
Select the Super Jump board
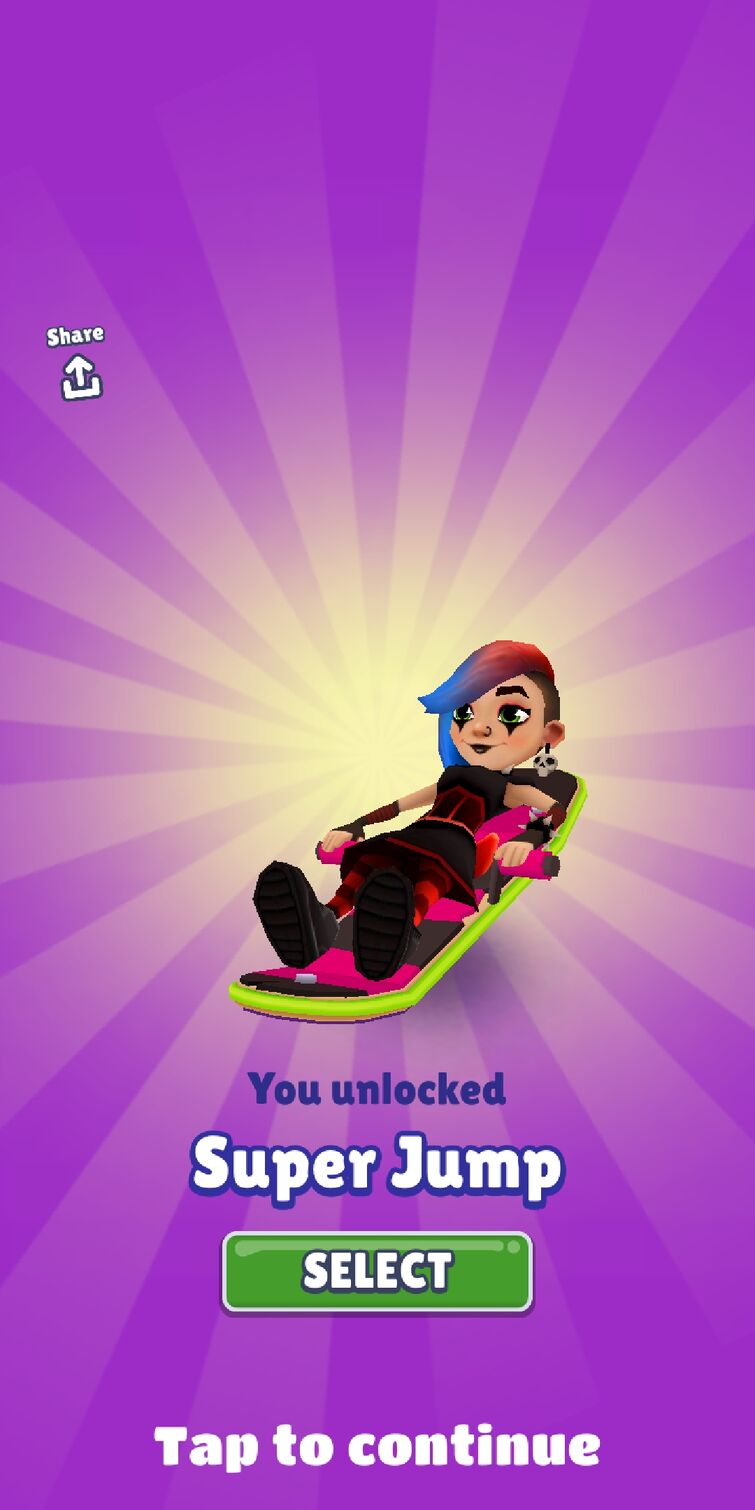[x=377, y=1271]
